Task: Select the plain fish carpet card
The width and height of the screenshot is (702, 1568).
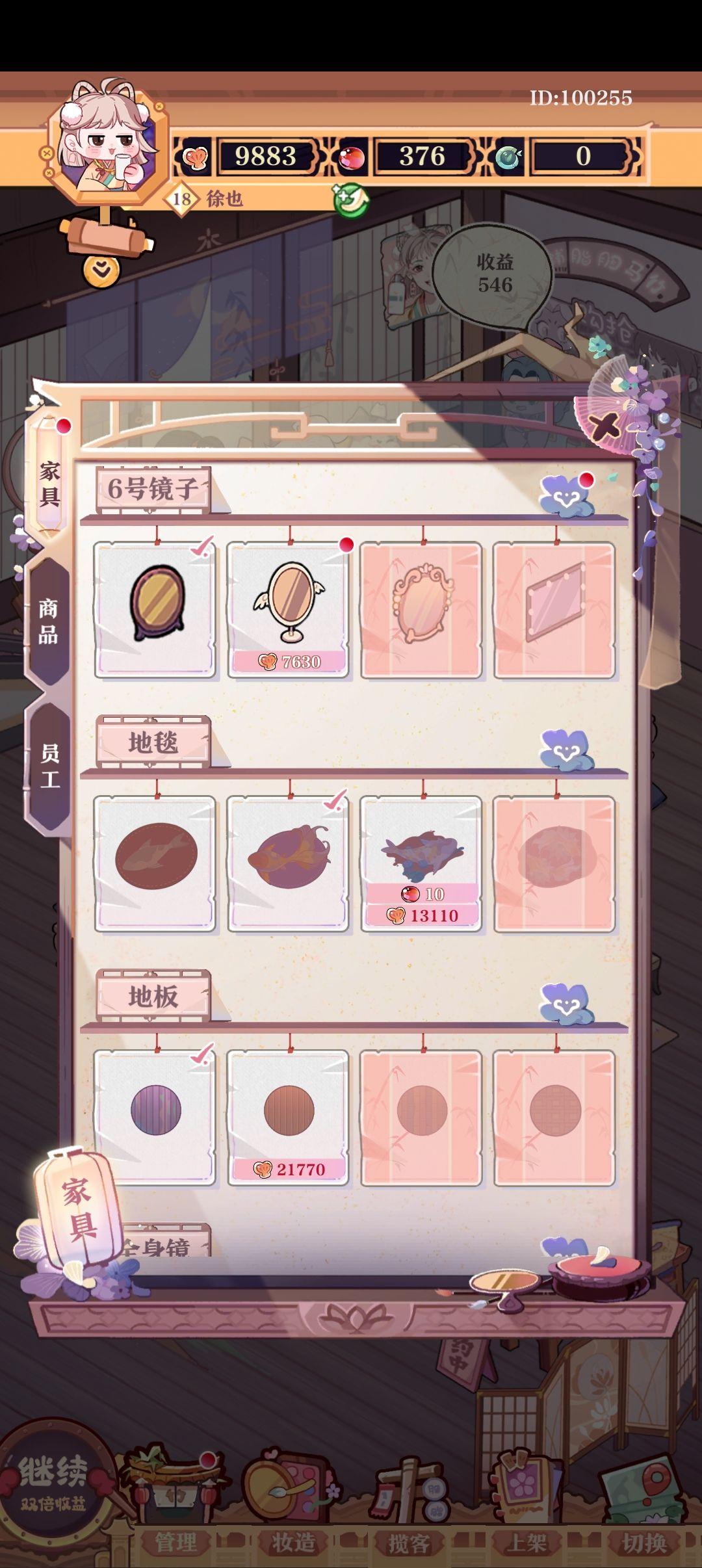Action: click(x=155, y=863)
